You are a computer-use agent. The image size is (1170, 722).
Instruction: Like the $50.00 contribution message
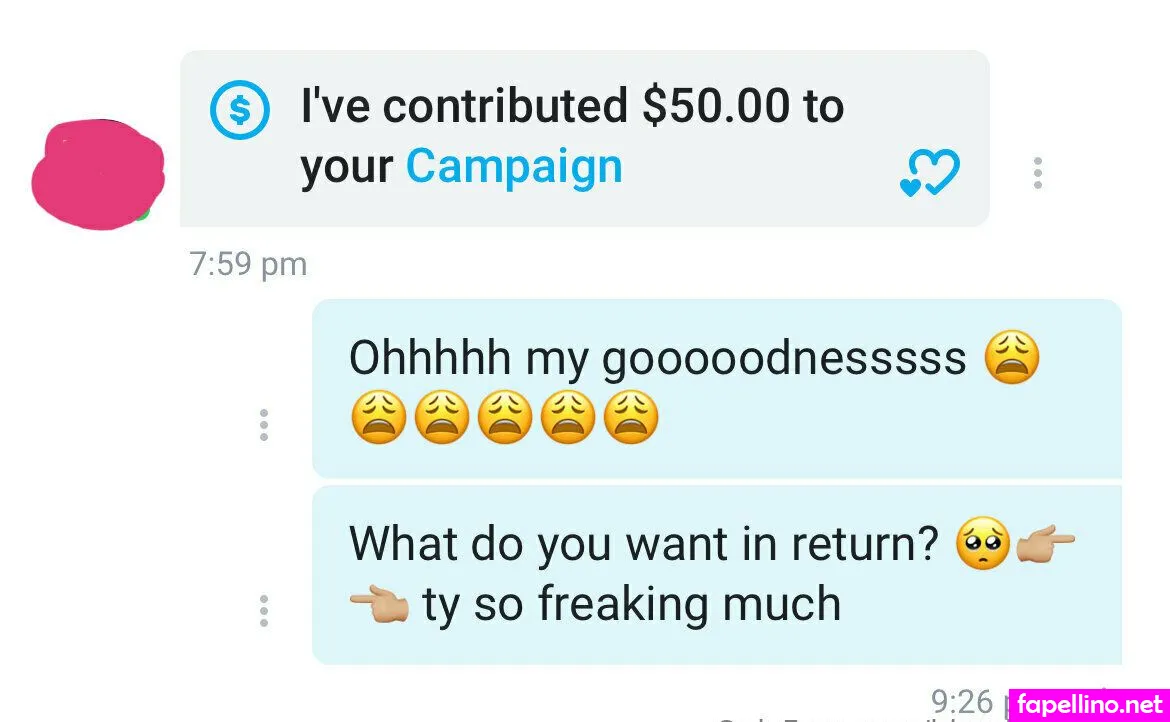pos(929,174)
